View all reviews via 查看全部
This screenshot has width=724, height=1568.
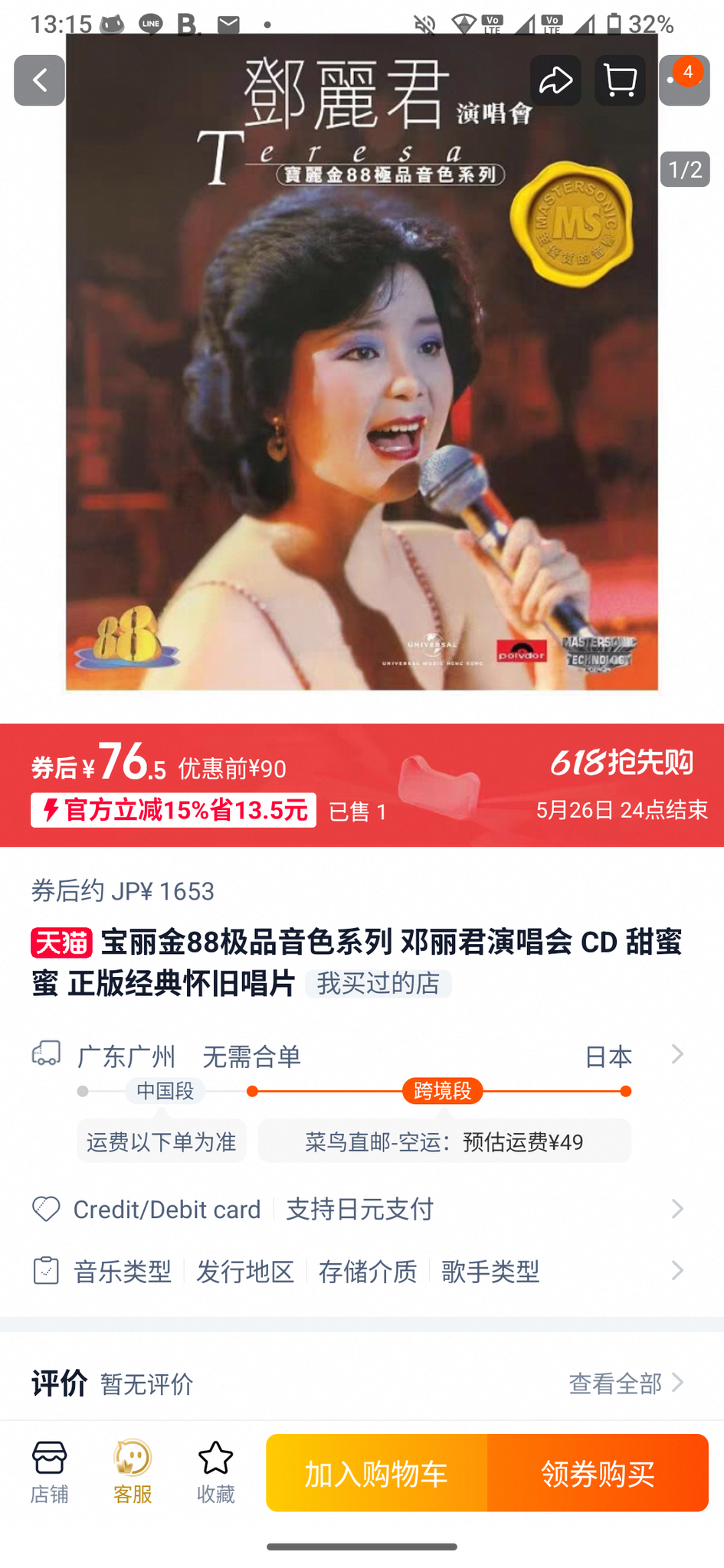[x=626, y=1383]
